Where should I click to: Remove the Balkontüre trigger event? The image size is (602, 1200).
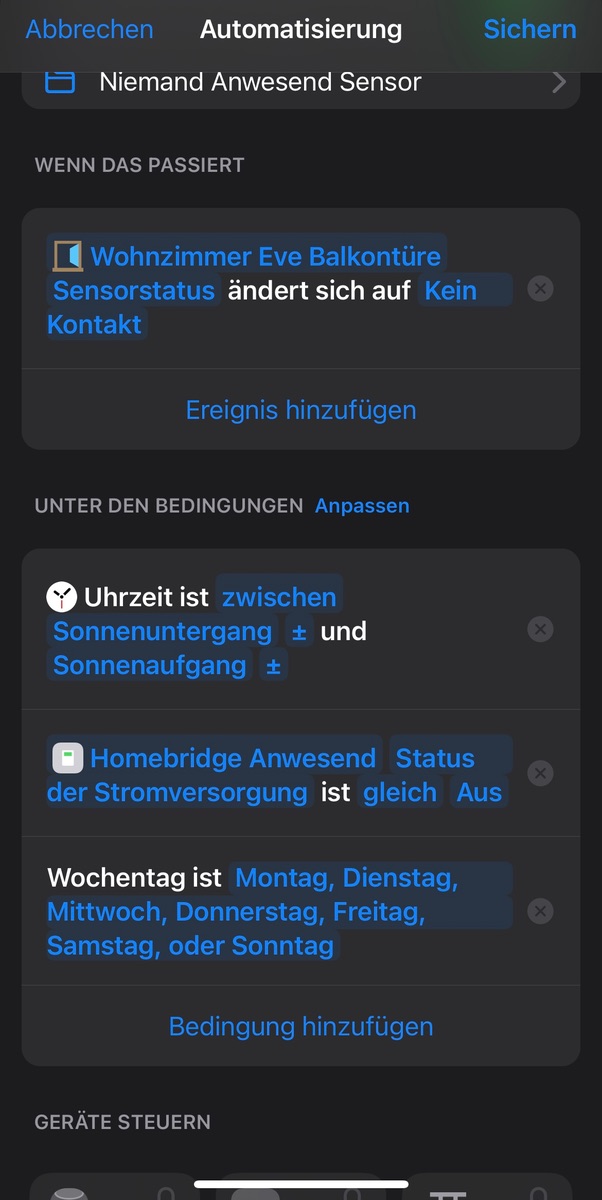[540, 289]
